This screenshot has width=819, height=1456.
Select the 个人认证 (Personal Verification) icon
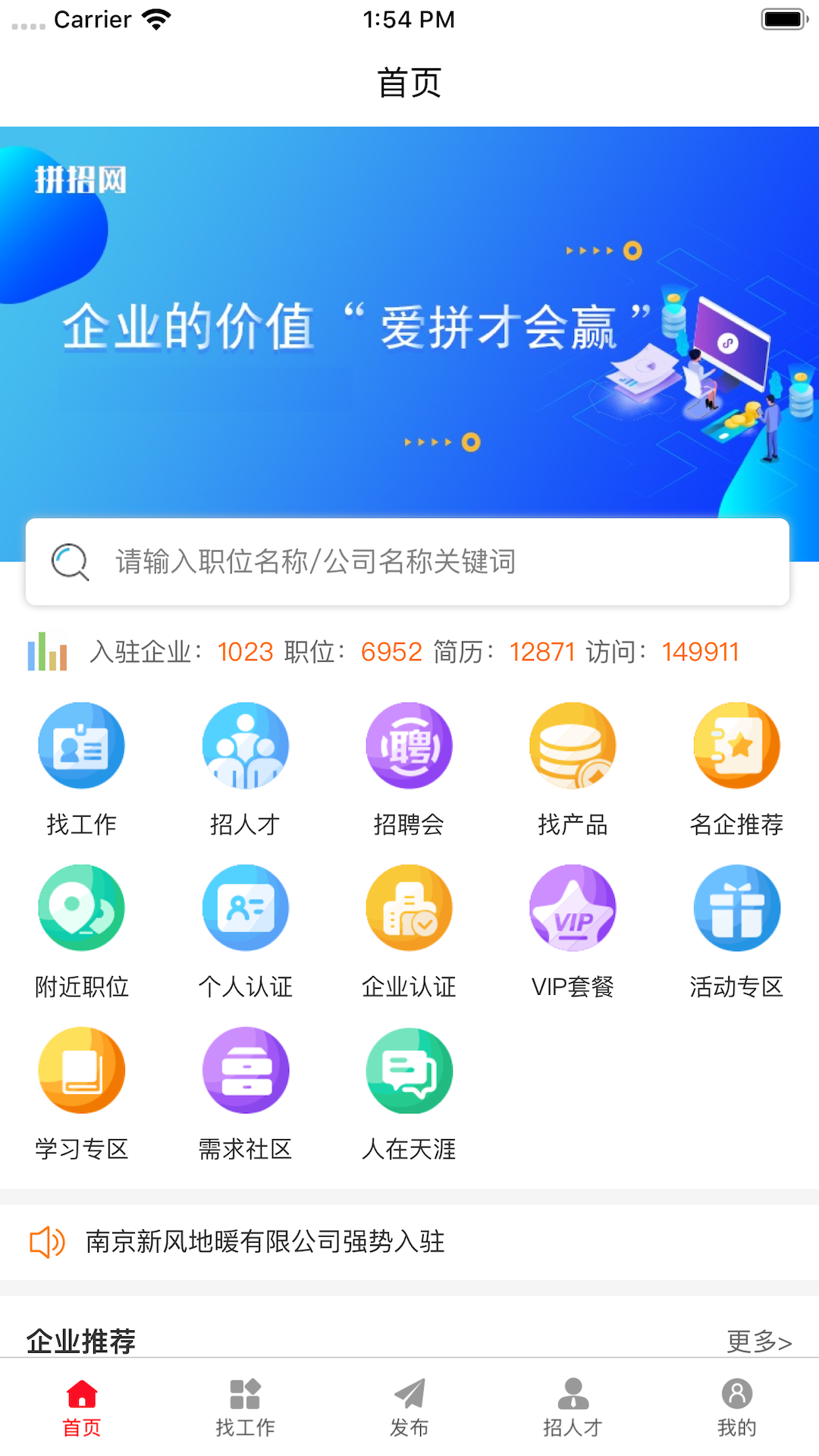pyautogui.click(x=245, y=908)
